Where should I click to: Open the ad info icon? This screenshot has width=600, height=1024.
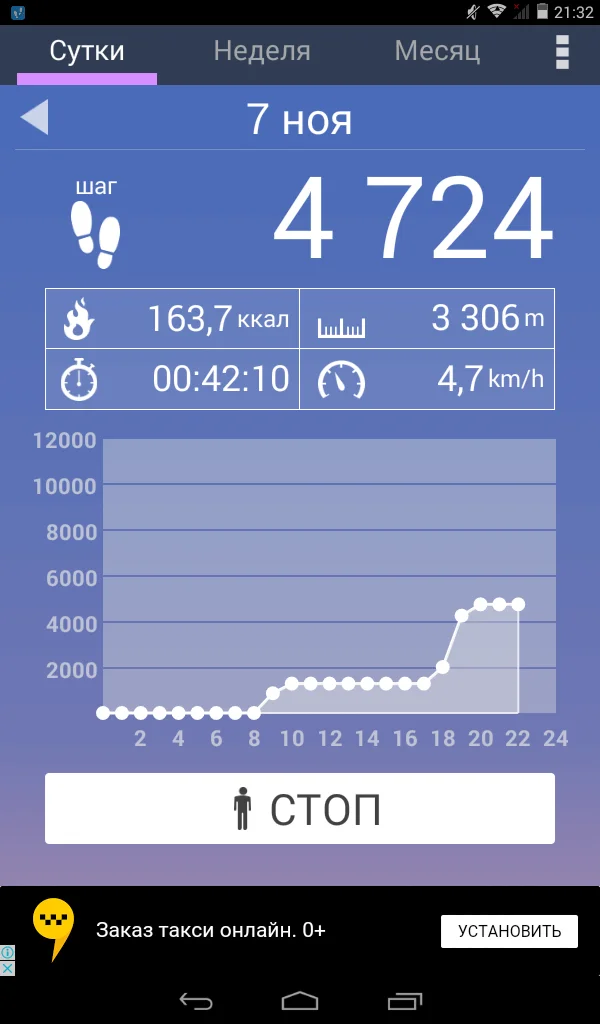click(7, 953)
